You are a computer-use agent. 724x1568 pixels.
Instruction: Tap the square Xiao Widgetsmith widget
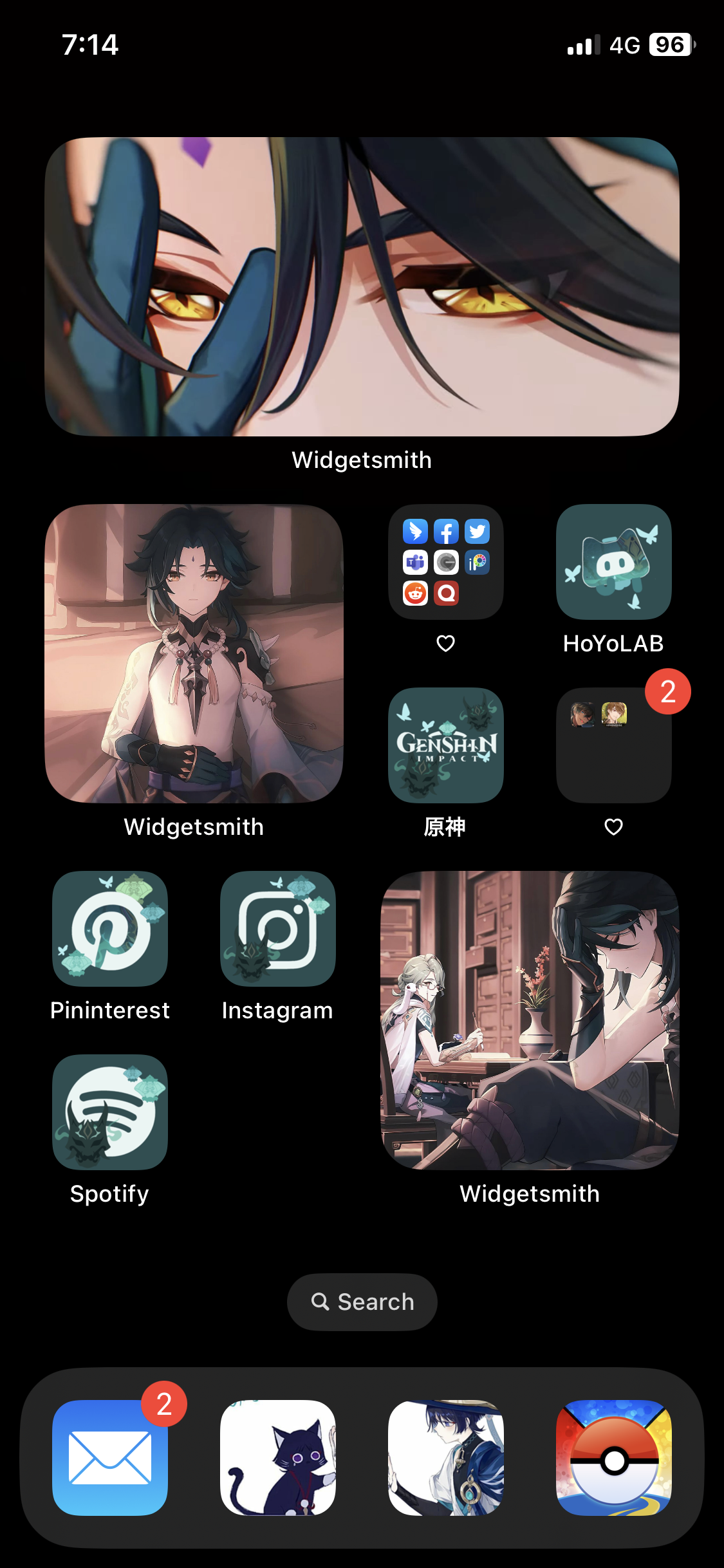click(192, 653)
